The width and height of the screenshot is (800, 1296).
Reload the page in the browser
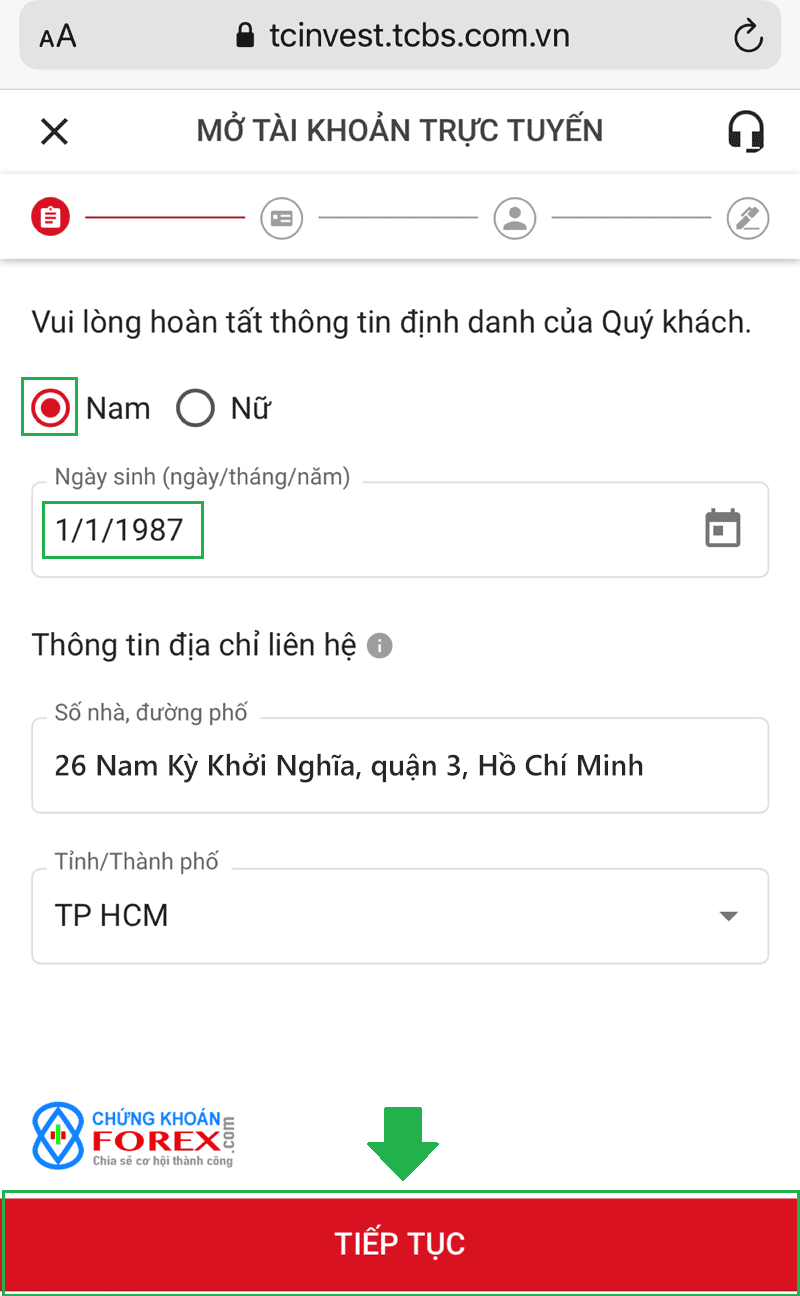point(748,37)
